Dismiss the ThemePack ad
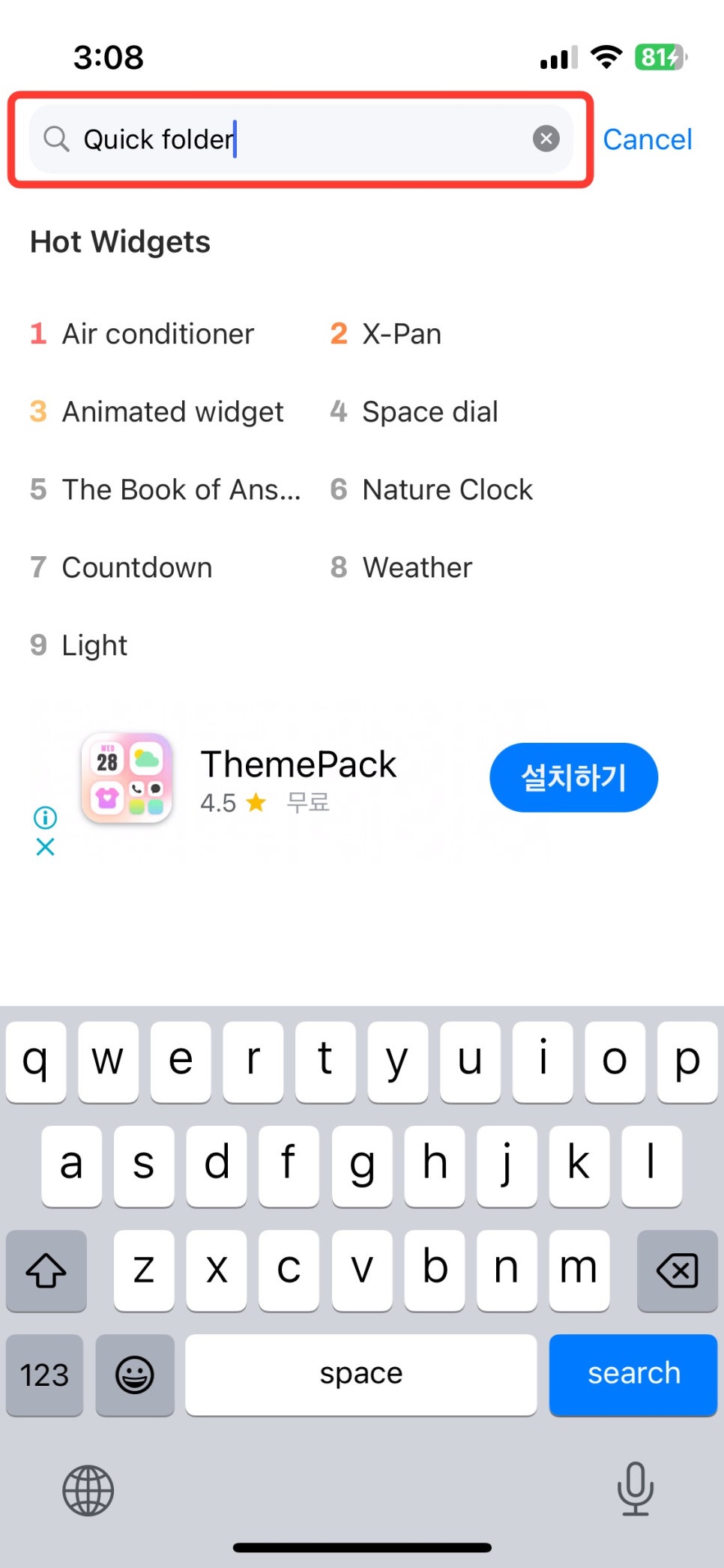The image size is (724, 1568). tap(46, 847)
